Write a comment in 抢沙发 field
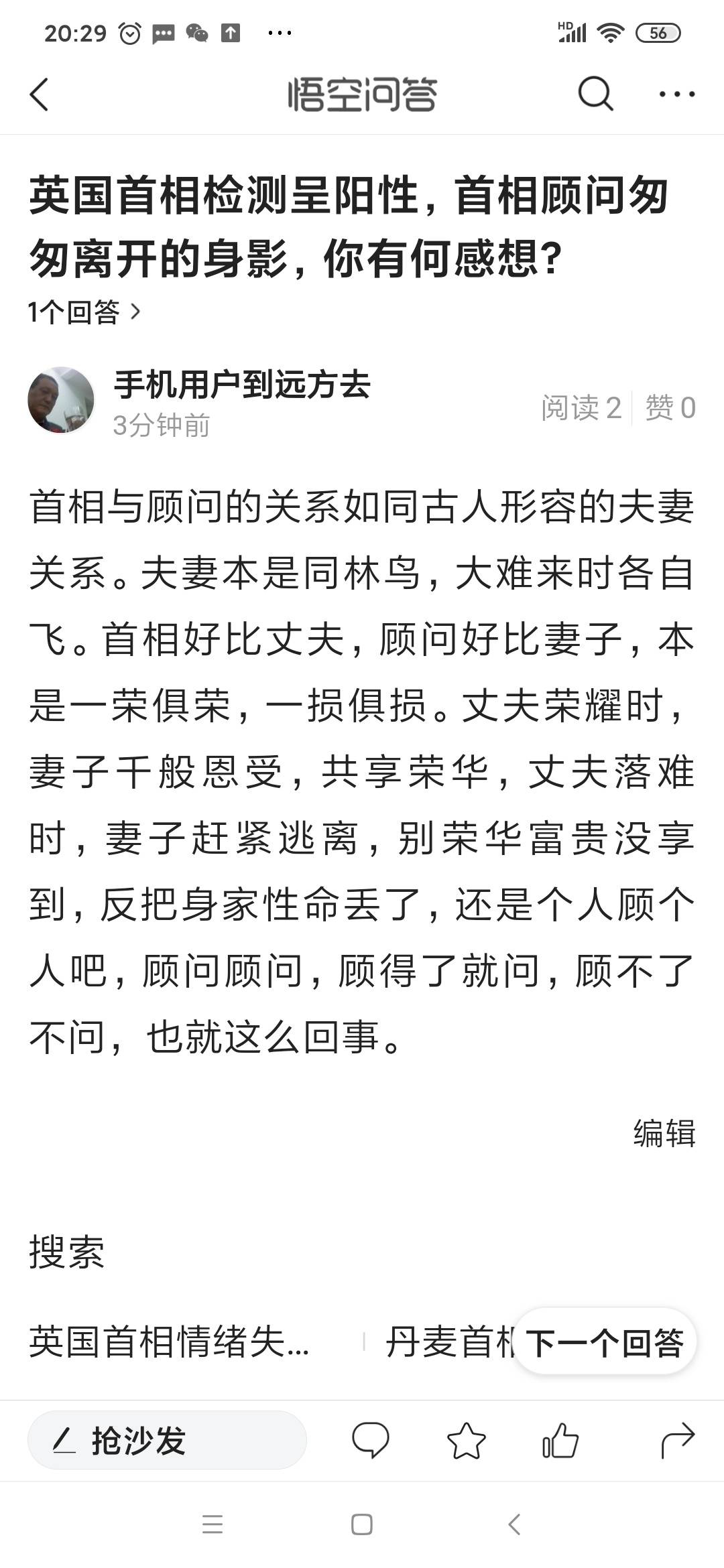Viewport: 724px width, 1568px height. pos(167,1440)
